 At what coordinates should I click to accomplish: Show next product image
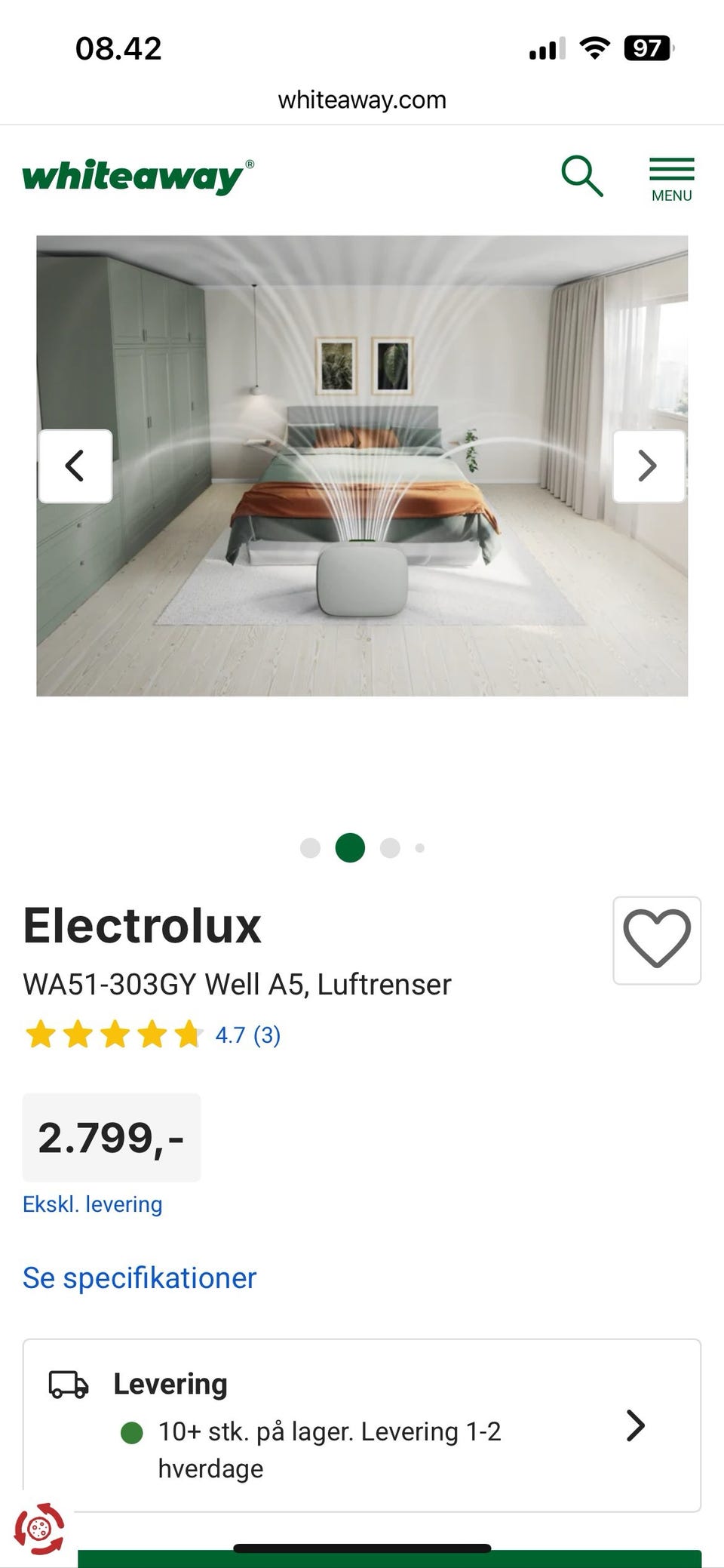647,466
